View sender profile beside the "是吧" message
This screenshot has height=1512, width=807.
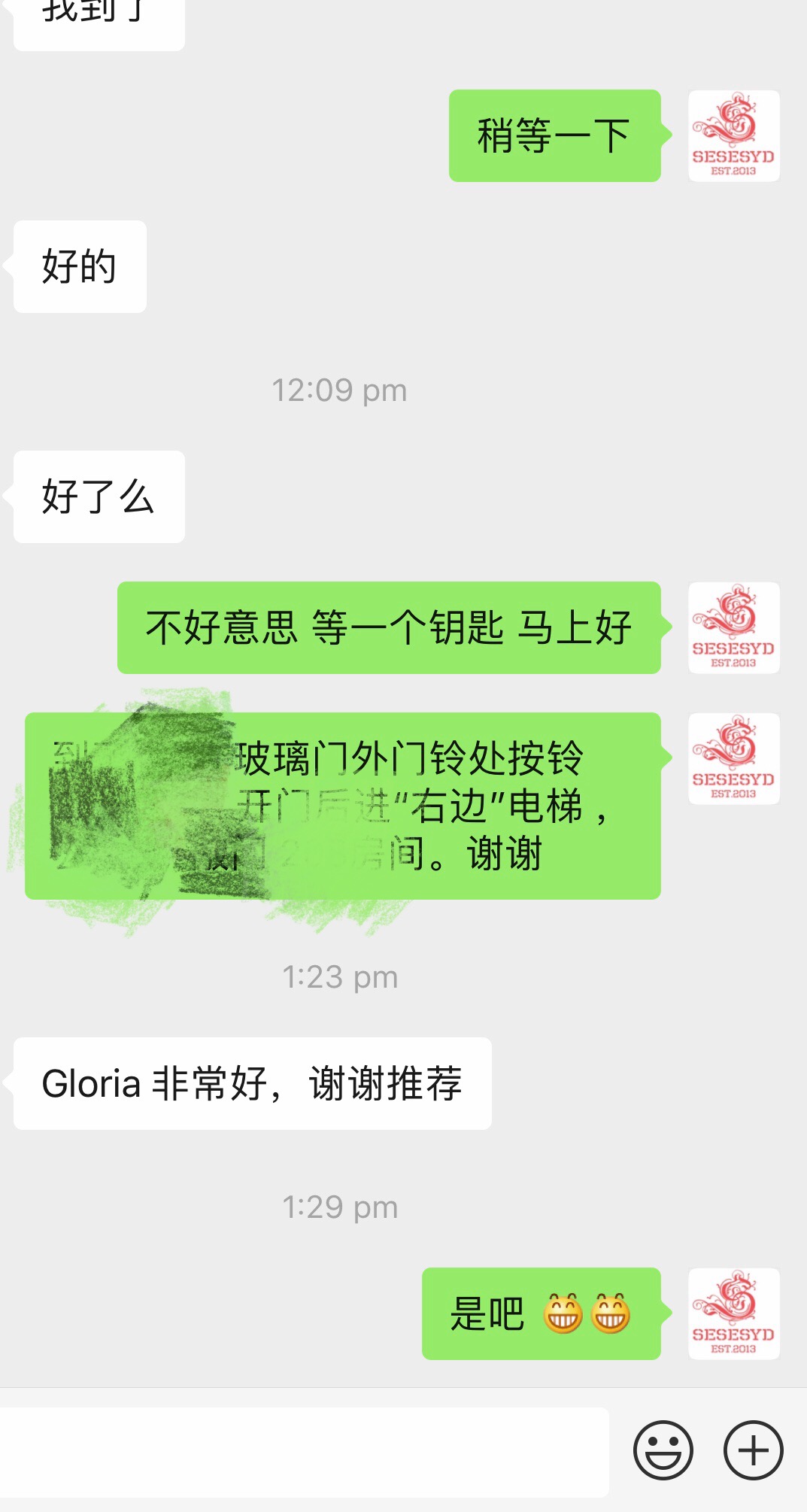[x=733, y=1313]
